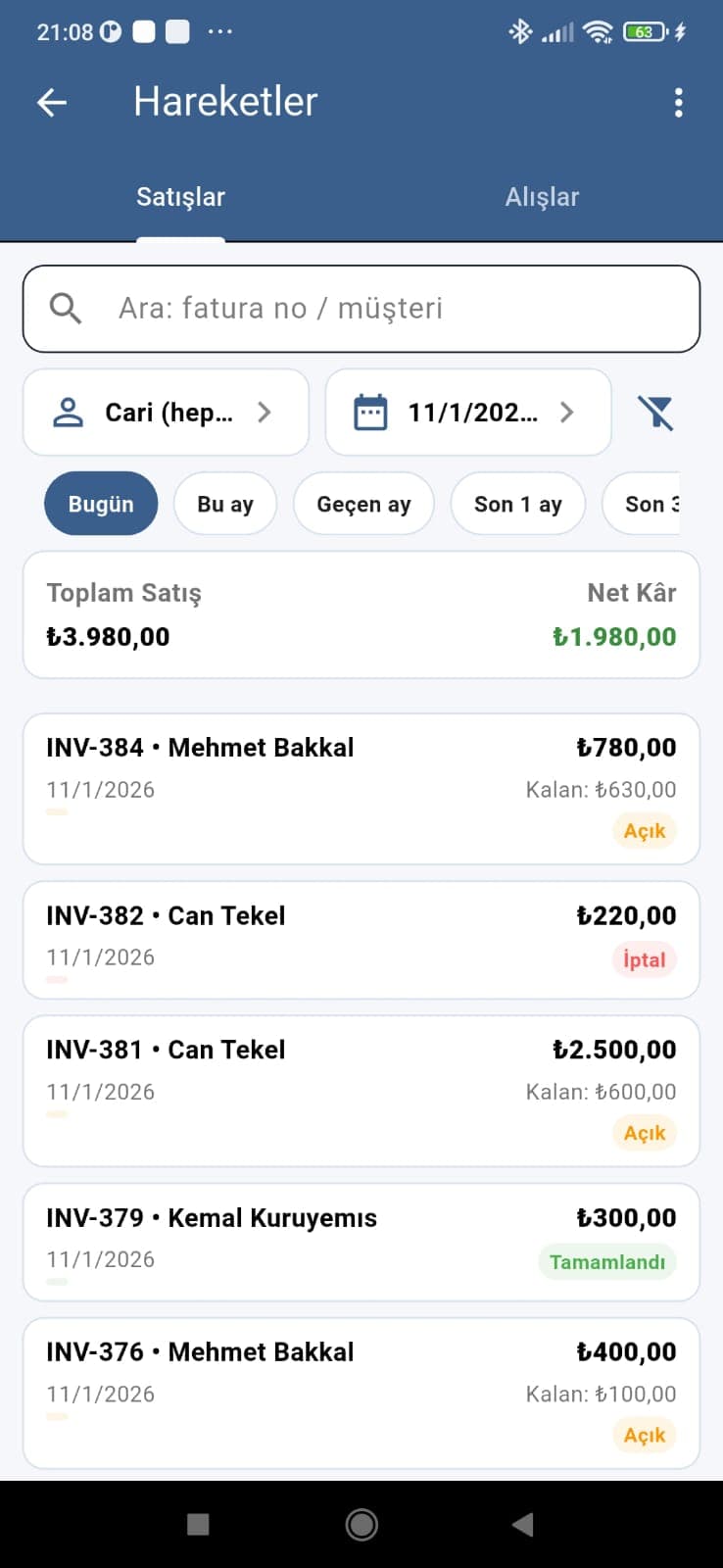Tap the calendar icon in the date filter
This screenshot has width=723, height=1568.
[x=371, y=412]
